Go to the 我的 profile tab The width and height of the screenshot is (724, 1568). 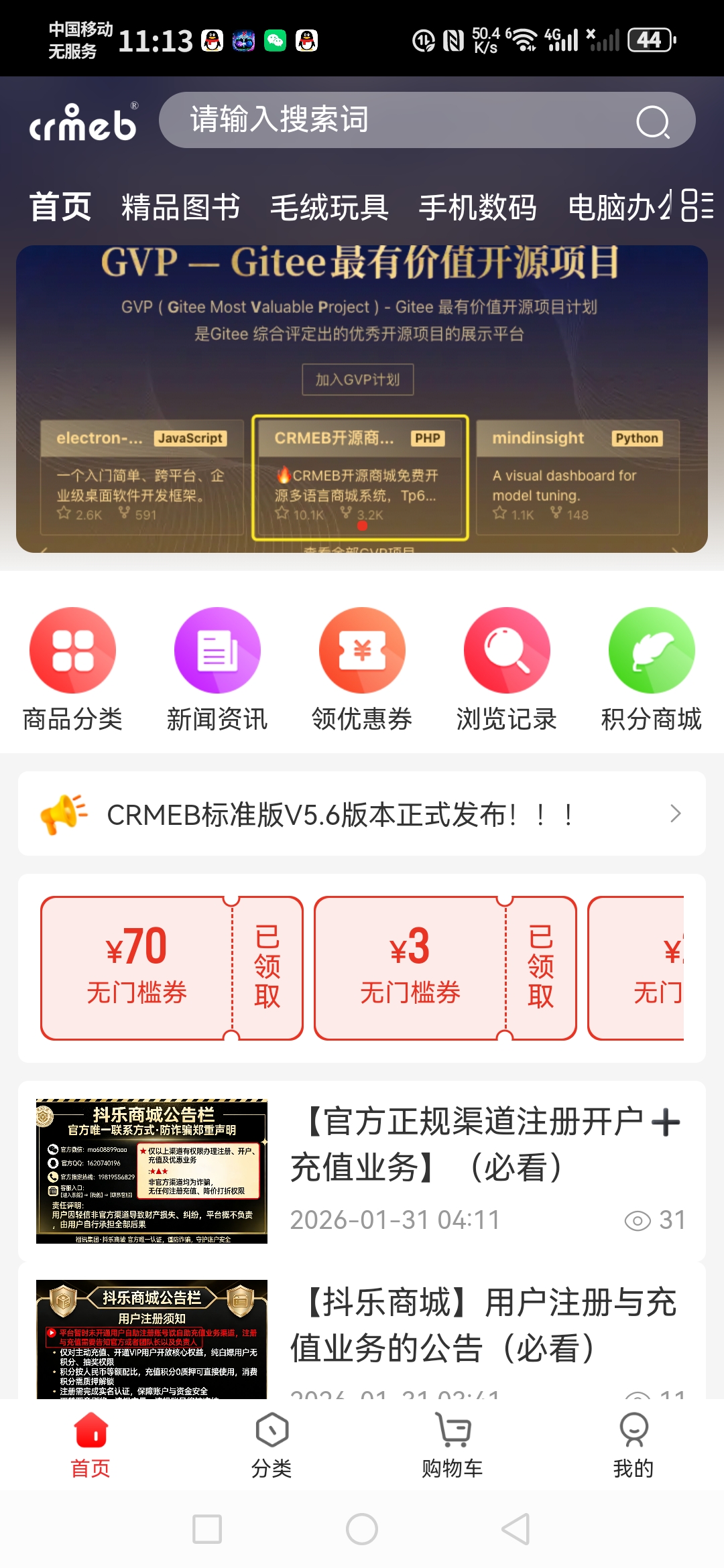tap(633, 1444)
